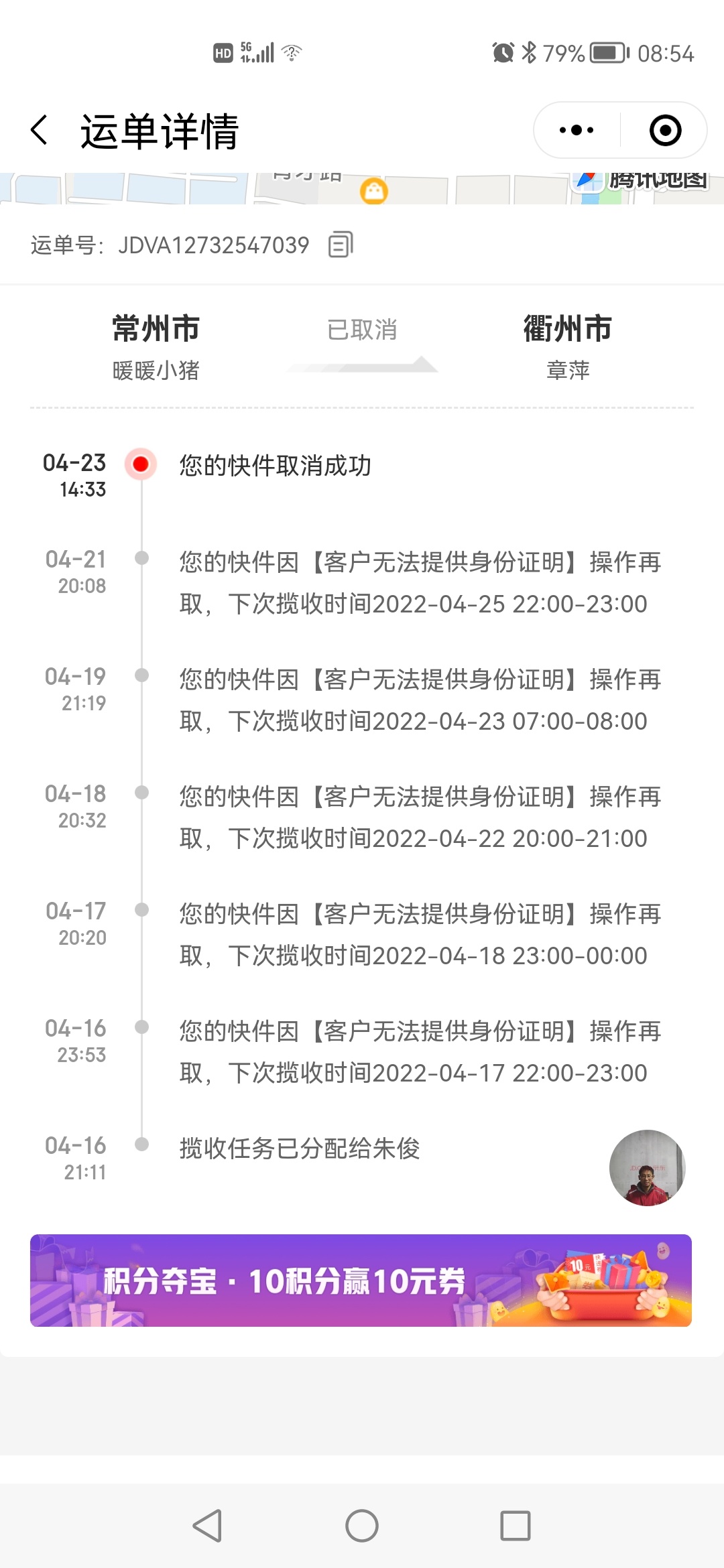
Task: View courier 朱俊's profile photo
Action: tap(647, 1168)
